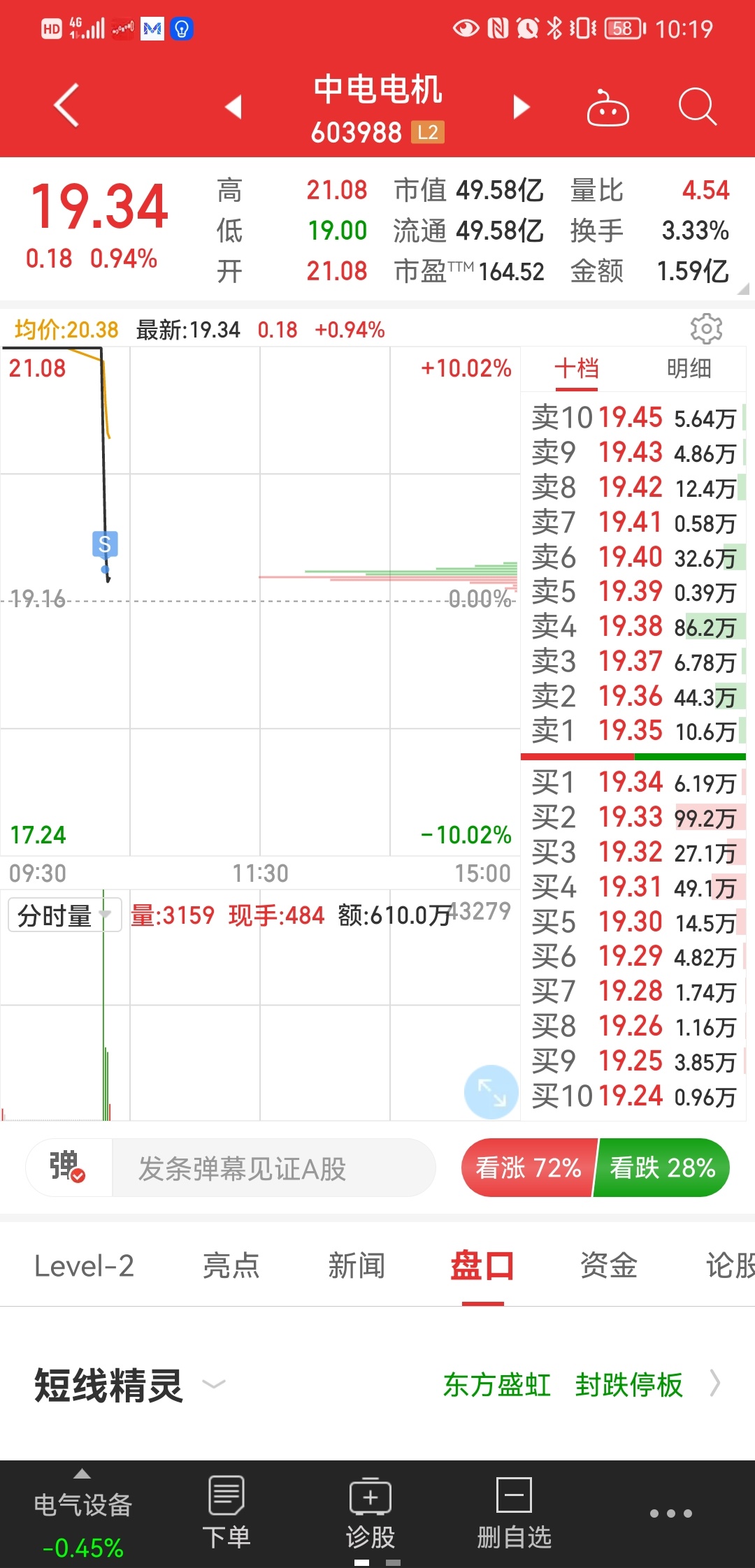Select the 十档 tab
The height and width of the screenshot is (1568, 755).
pos(577,368)
